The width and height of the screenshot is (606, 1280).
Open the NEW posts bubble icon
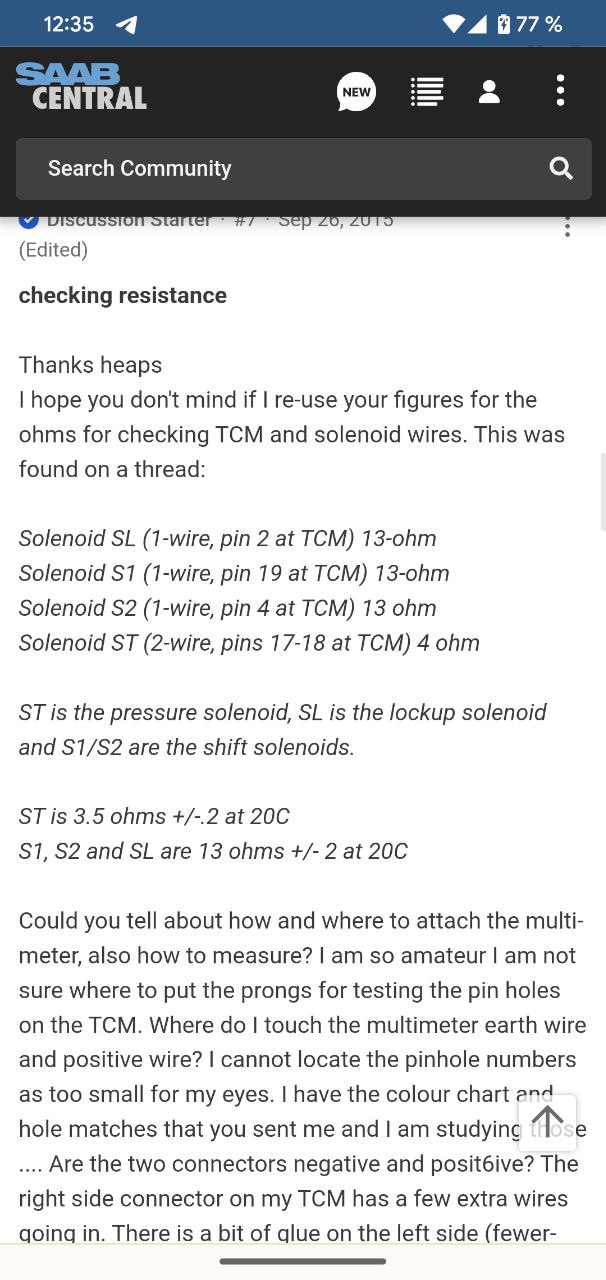[356, 92]
